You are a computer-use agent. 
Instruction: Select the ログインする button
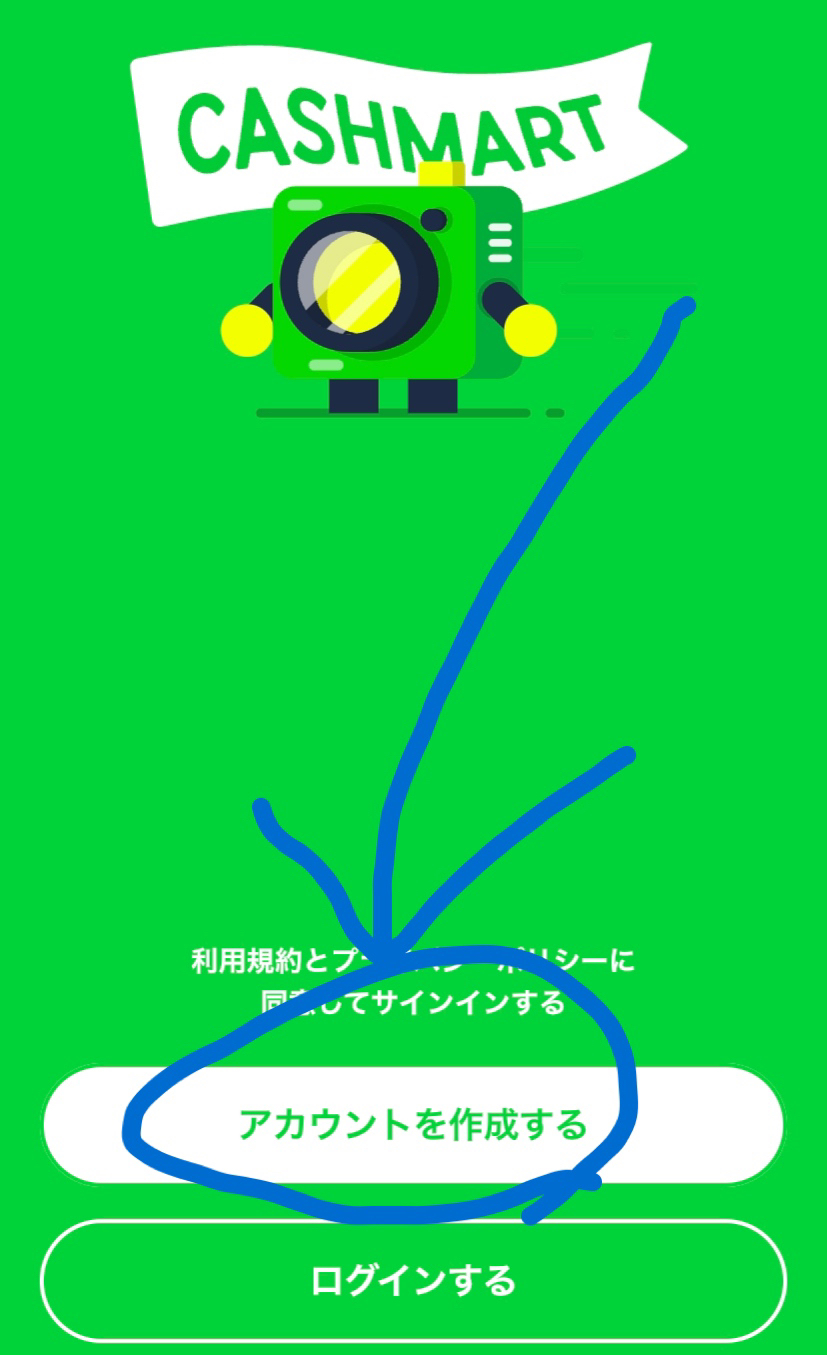[413, 1281]
